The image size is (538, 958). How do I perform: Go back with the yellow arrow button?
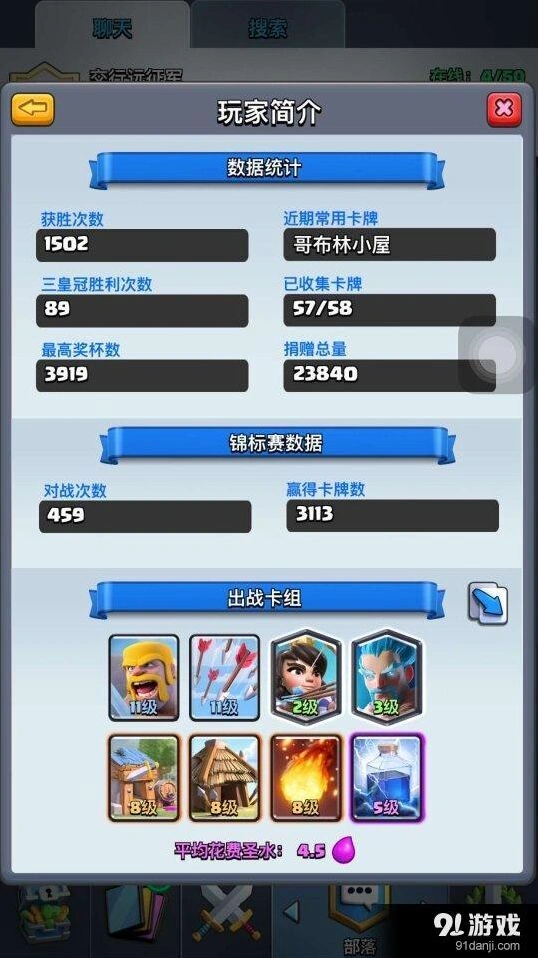33,109
